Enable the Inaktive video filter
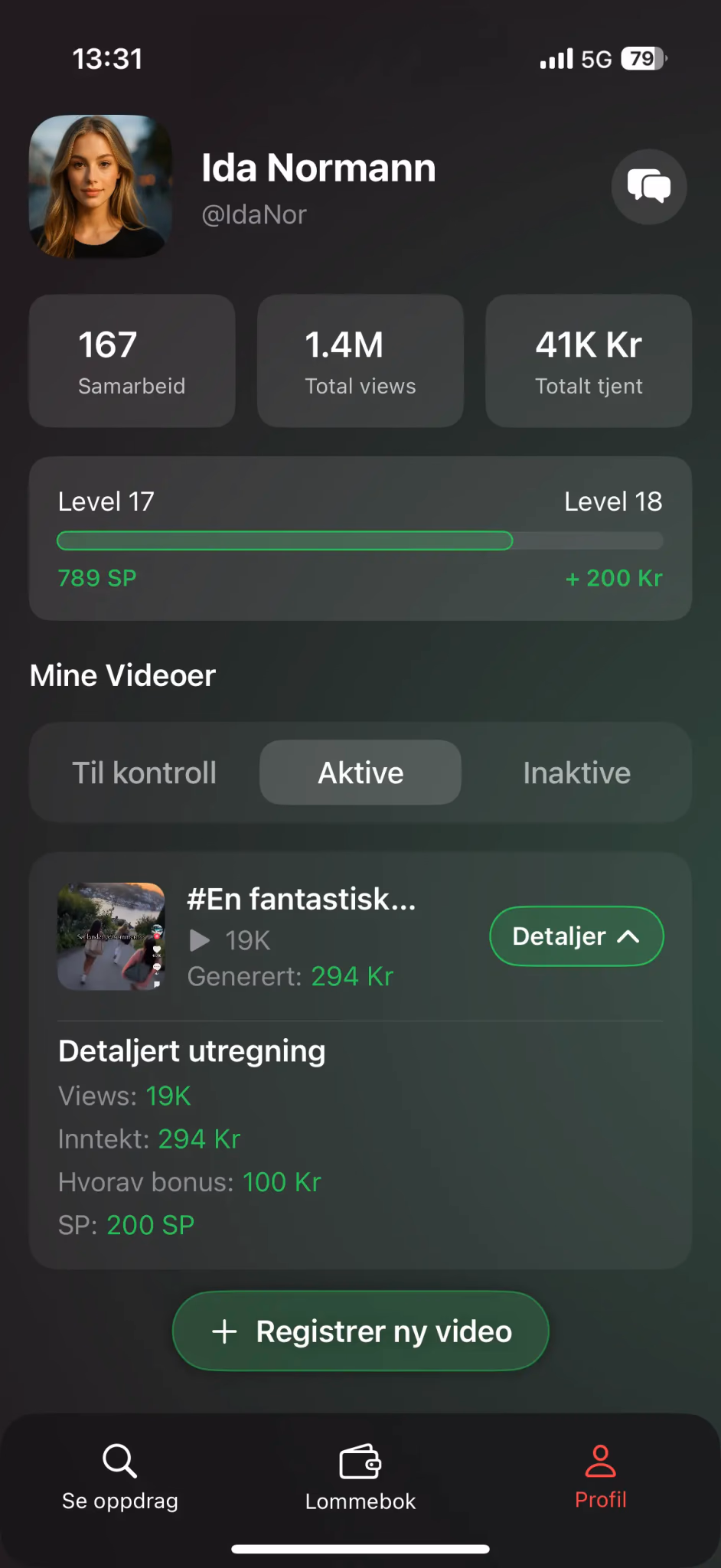Image resolution: width=721 pixels, height=1568 pixels. (x=576, y=773)
